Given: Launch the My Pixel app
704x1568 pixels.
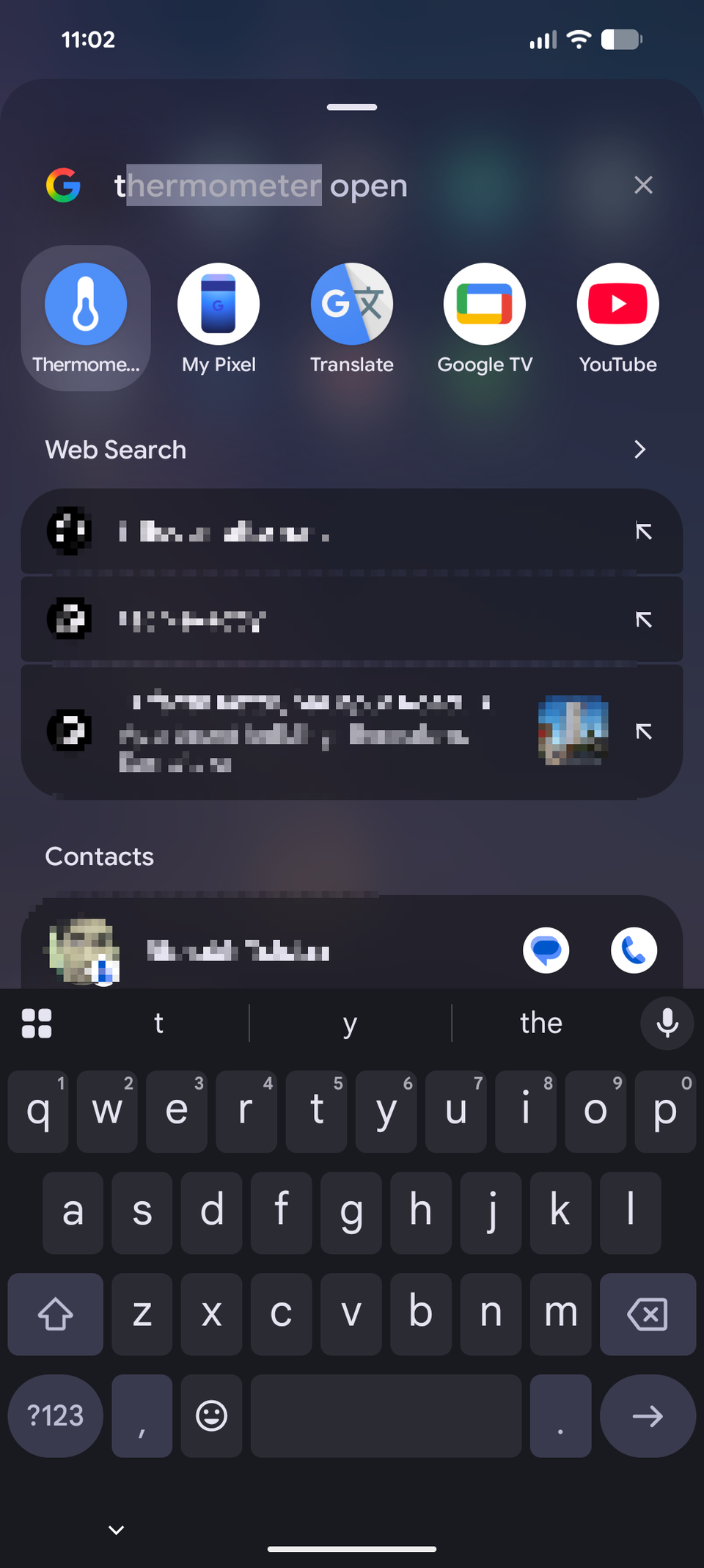Looking at the screenshot, I should click(218, 304).
